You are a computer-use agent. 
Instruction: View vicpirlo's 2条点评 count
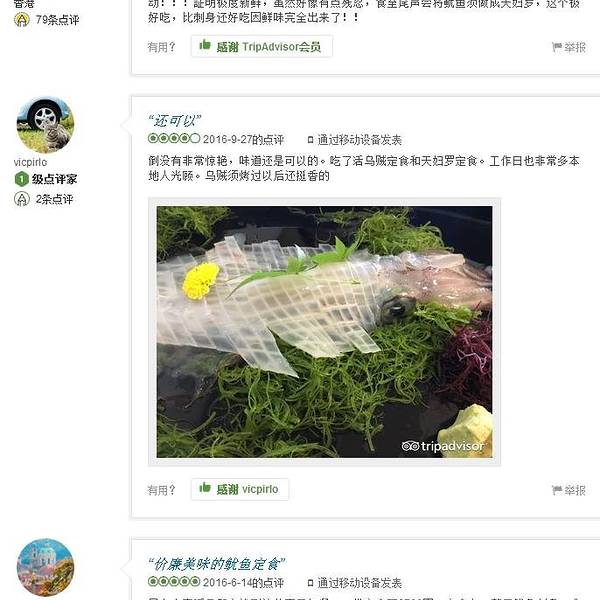pyautogui.click(x=54, y=199)
